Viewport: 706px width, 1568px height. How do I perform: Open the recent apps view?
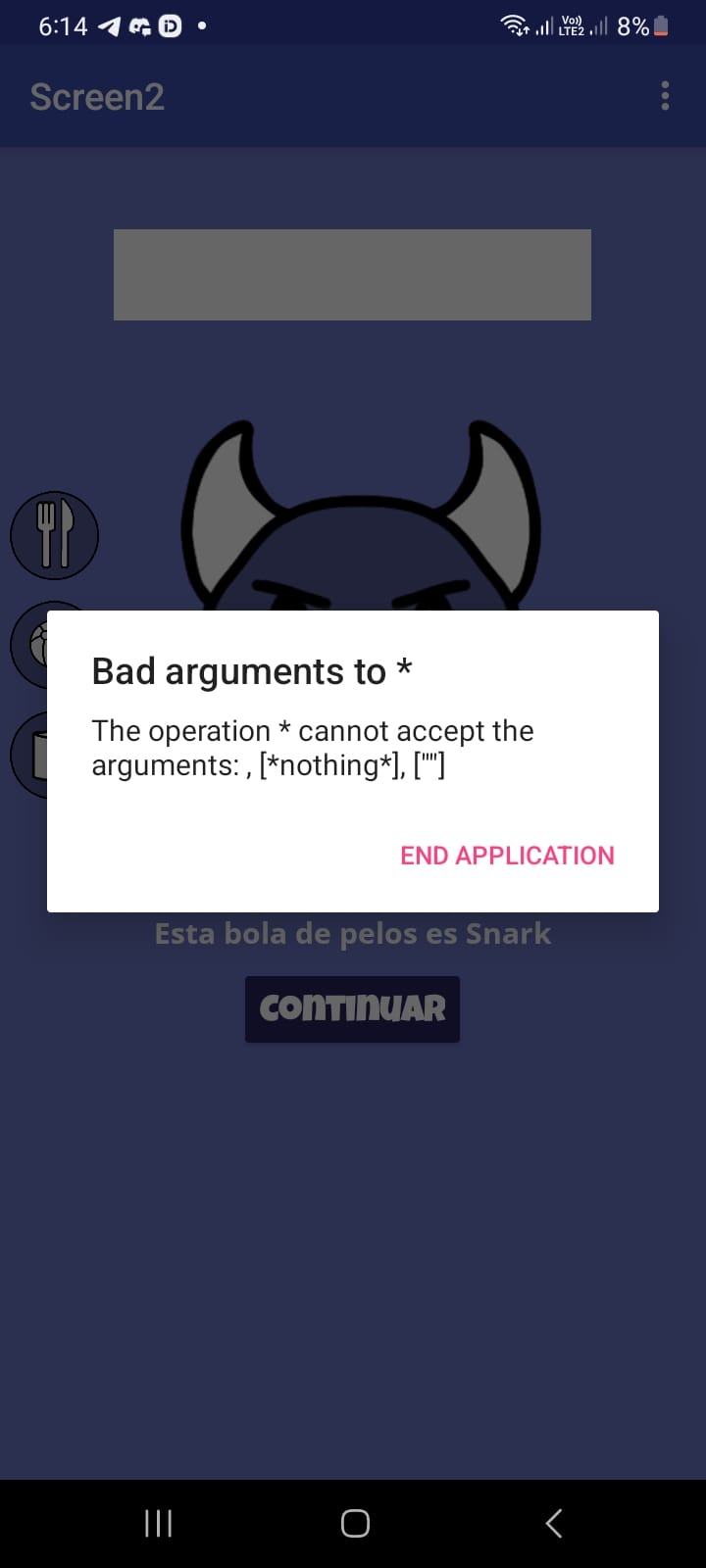(158, 1523)
